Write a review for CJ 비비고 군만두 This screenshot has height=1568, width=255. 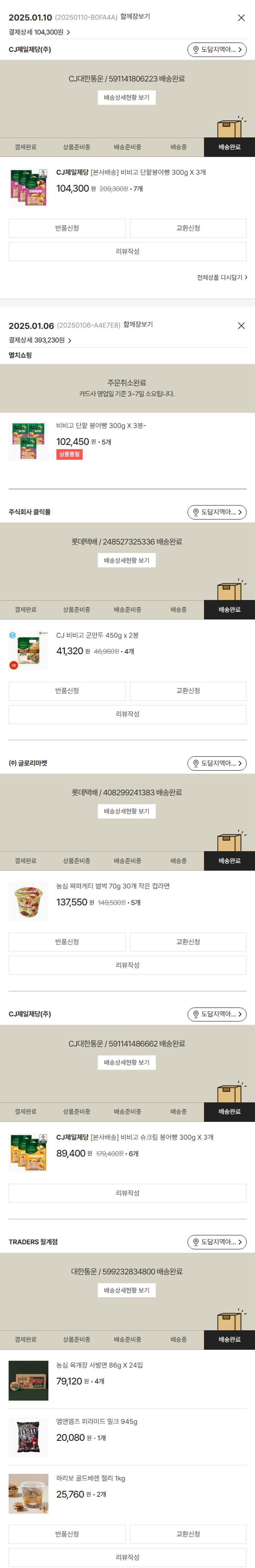tap(128, 714)
